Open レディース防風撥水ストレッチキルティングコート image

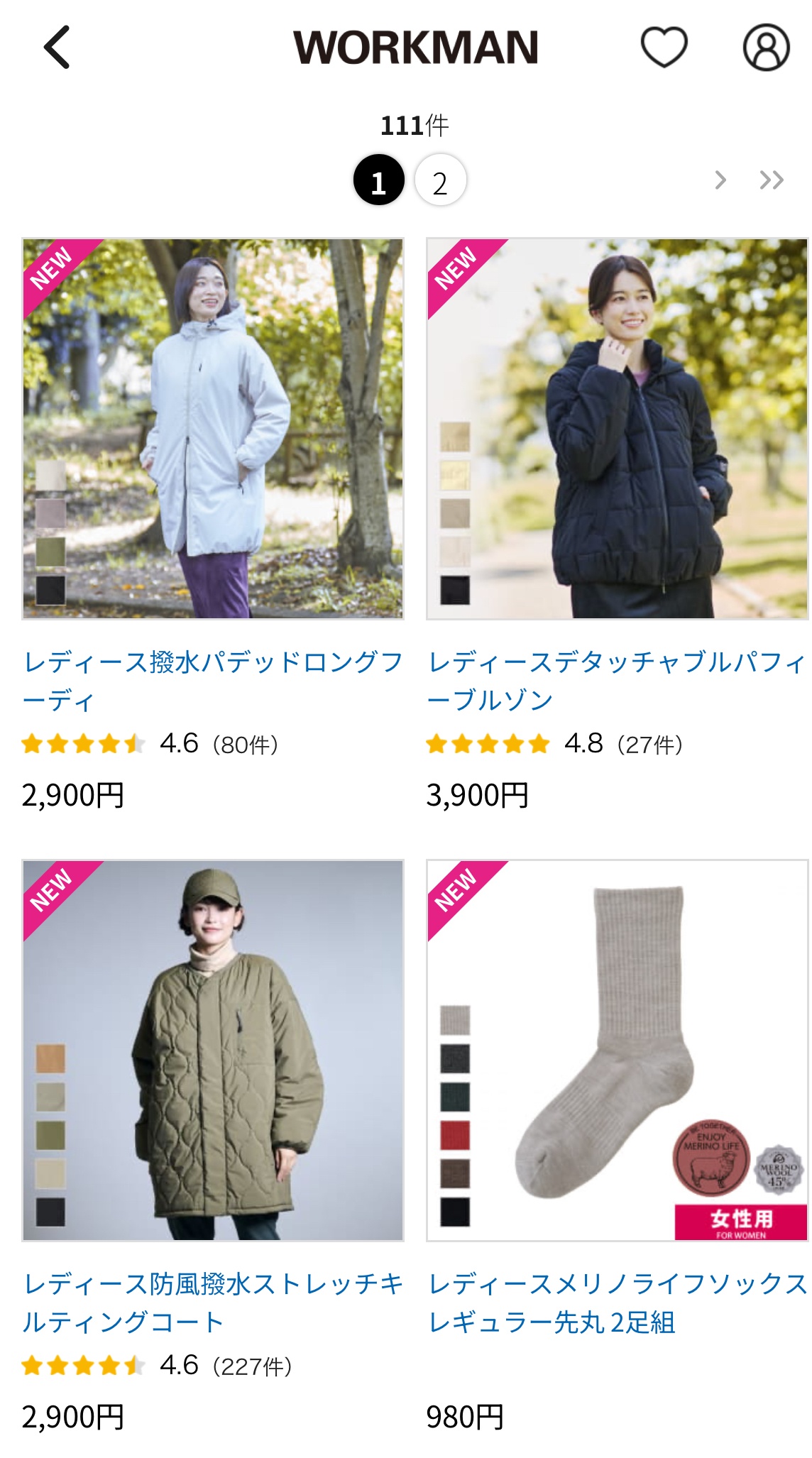click(x=213, y=1051)
